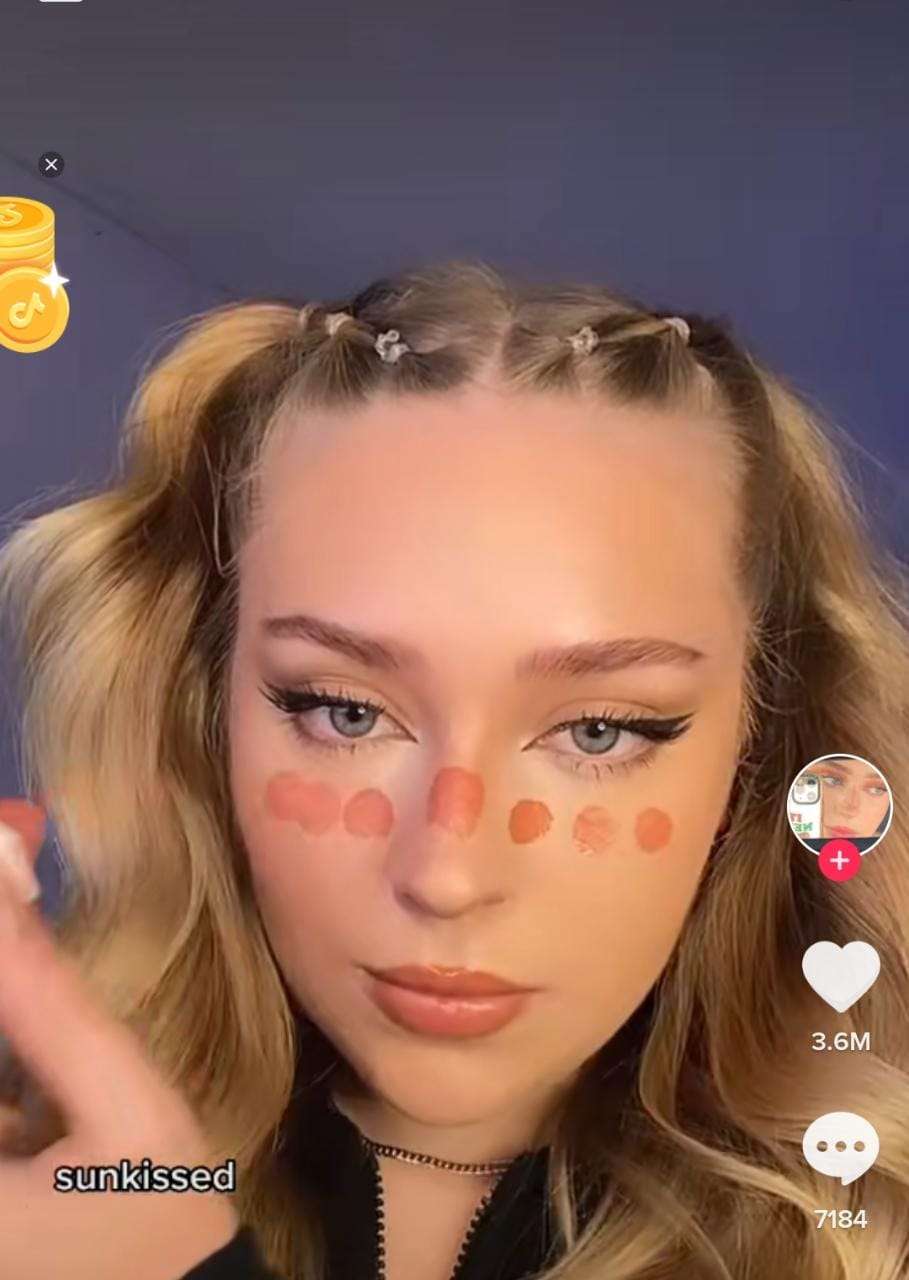Follow the creator with the plus button
Viewport: 909px width, 1280px height.
[839, 861]
